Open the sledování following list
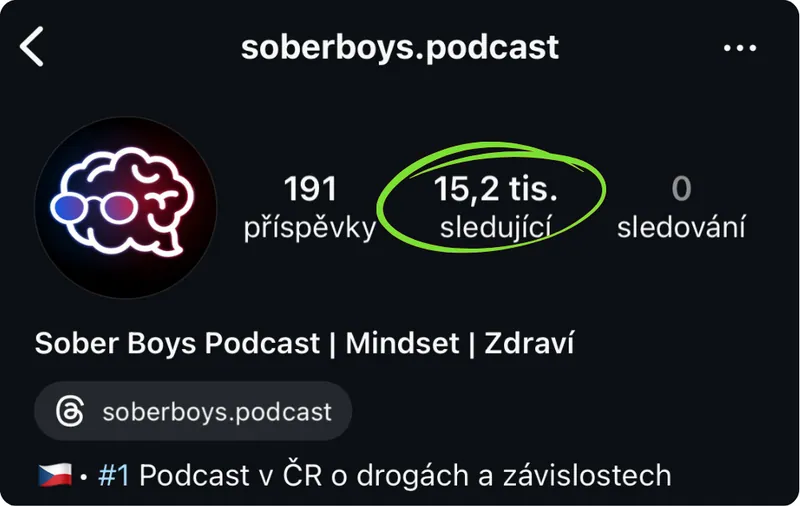This screenshot has height=506, width=800. point(681,207)
